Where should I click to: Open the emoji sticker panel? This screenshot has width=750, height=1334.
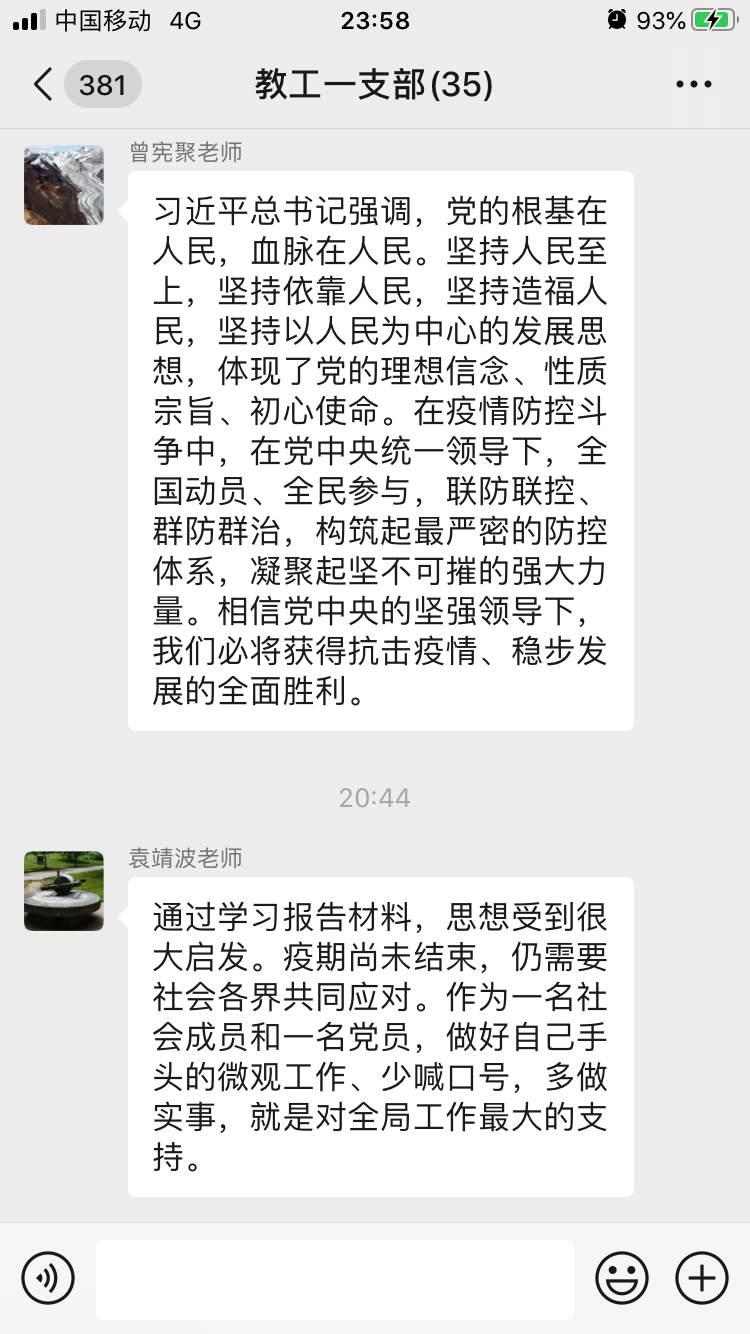[622, 1278]
